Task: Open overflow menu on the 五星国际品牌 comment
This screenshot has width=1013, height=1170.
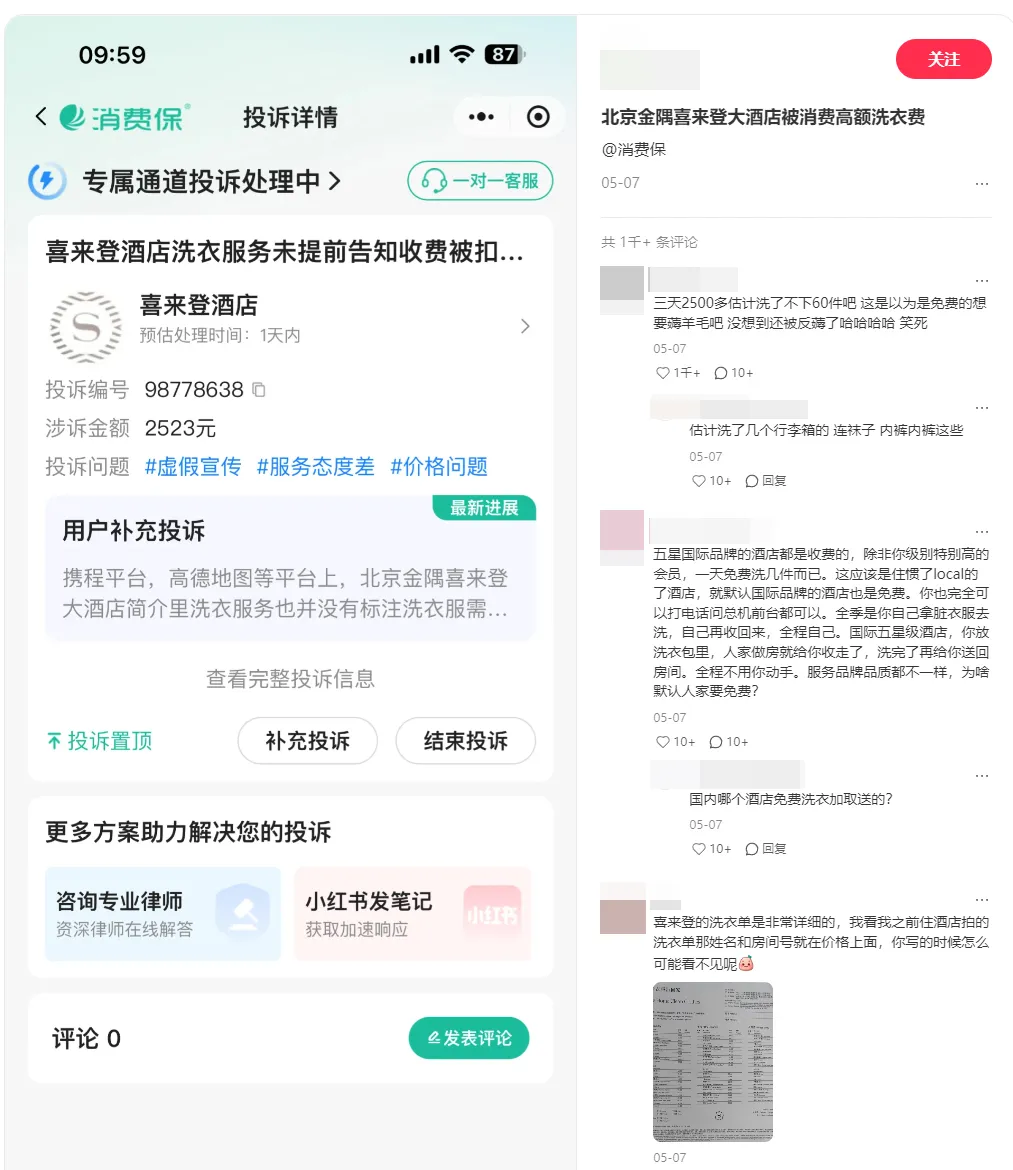Action: (981, 531)
